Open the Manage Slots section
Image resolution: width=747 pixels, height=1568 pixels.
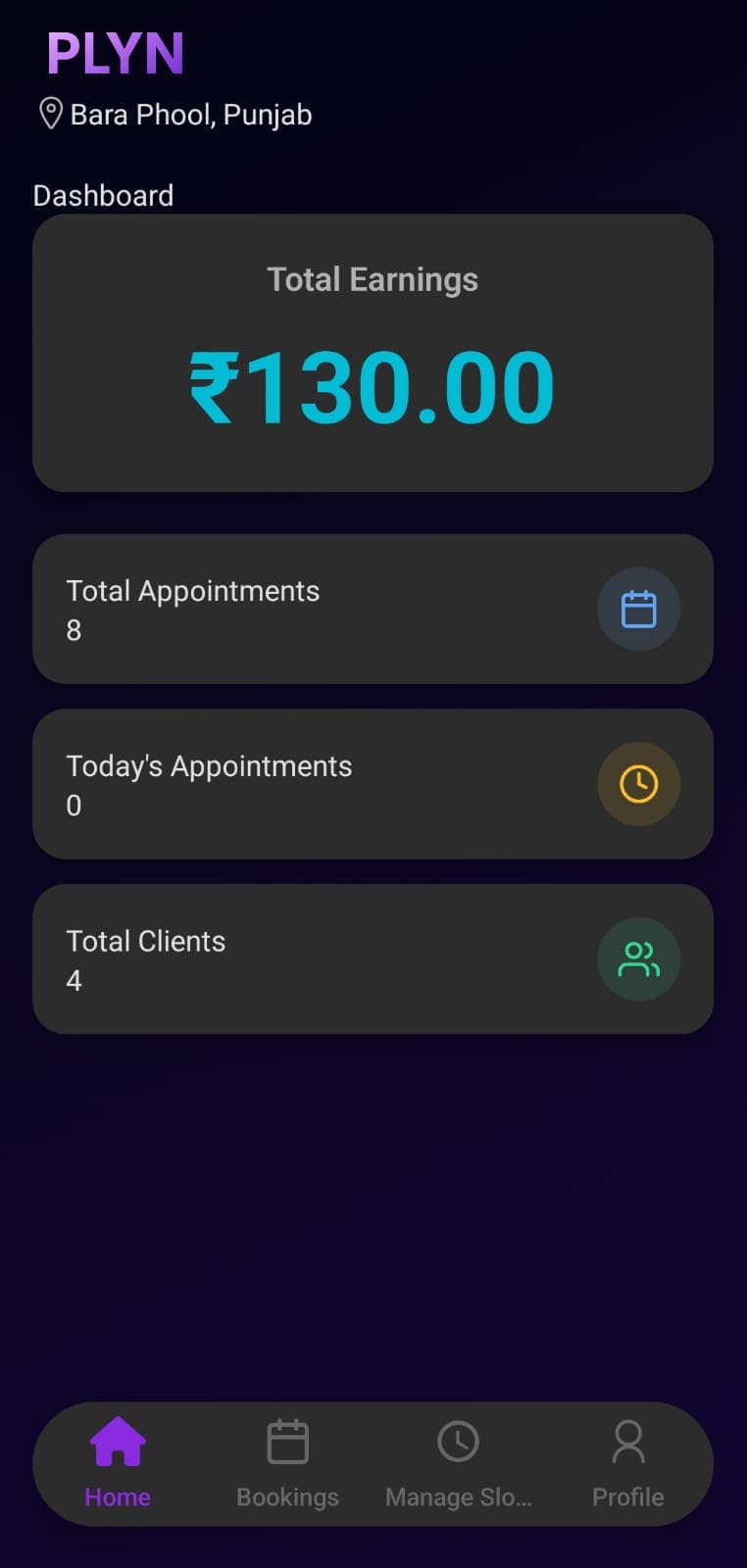click(x=458, y=1465)
